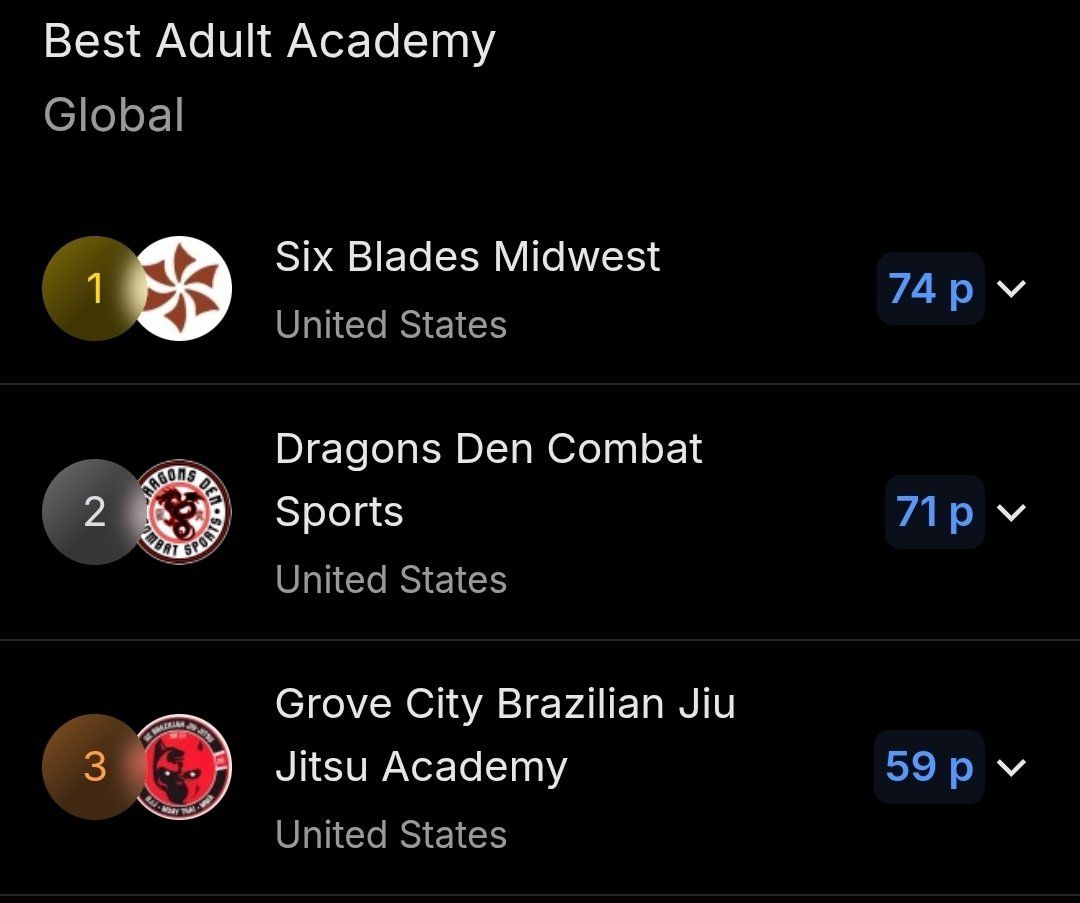Expand Six Blades Midwest points breakdown
The image size is (1080, 903).
(x=1012, y=289)
